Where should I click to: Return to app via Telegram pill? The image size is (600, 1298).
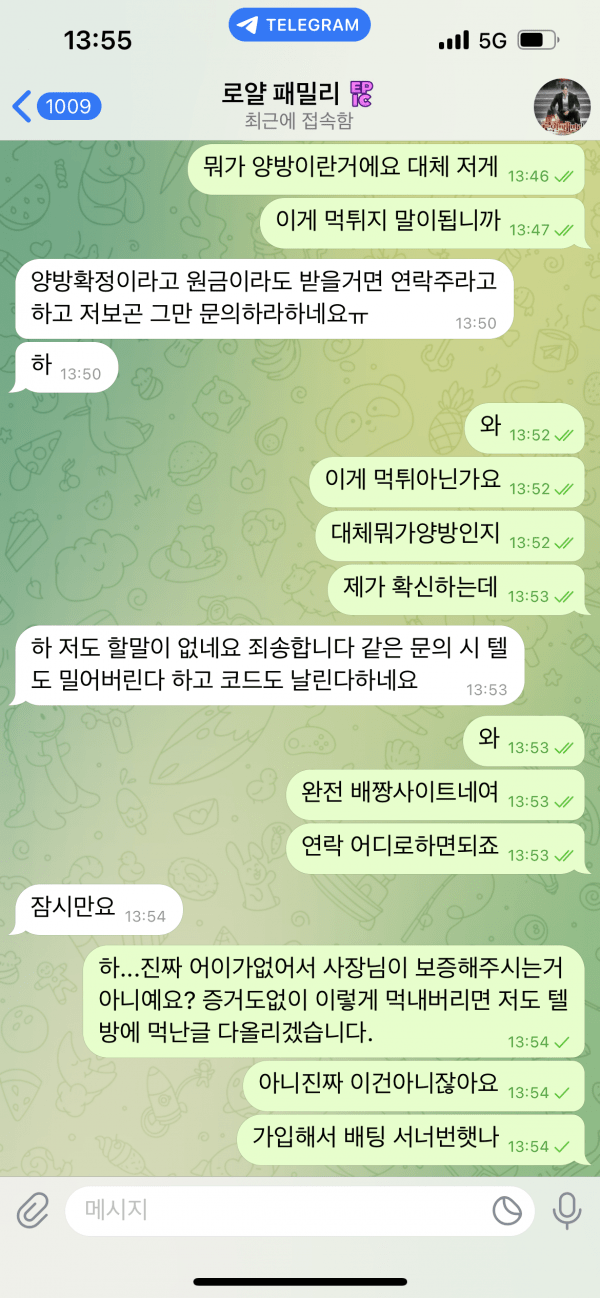coord(299,26)
